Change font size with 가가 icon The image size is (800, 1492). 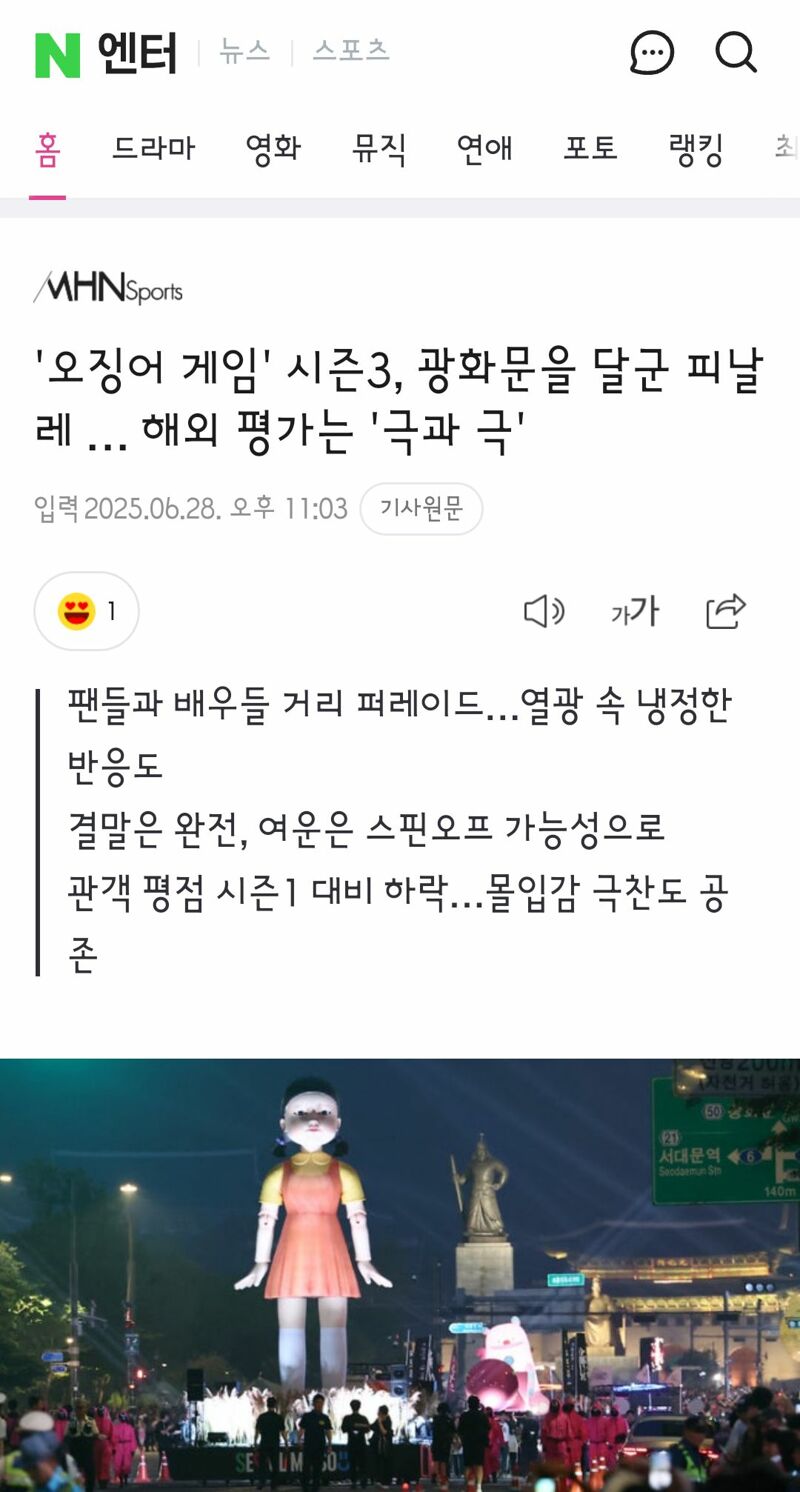tap(635, 611)
